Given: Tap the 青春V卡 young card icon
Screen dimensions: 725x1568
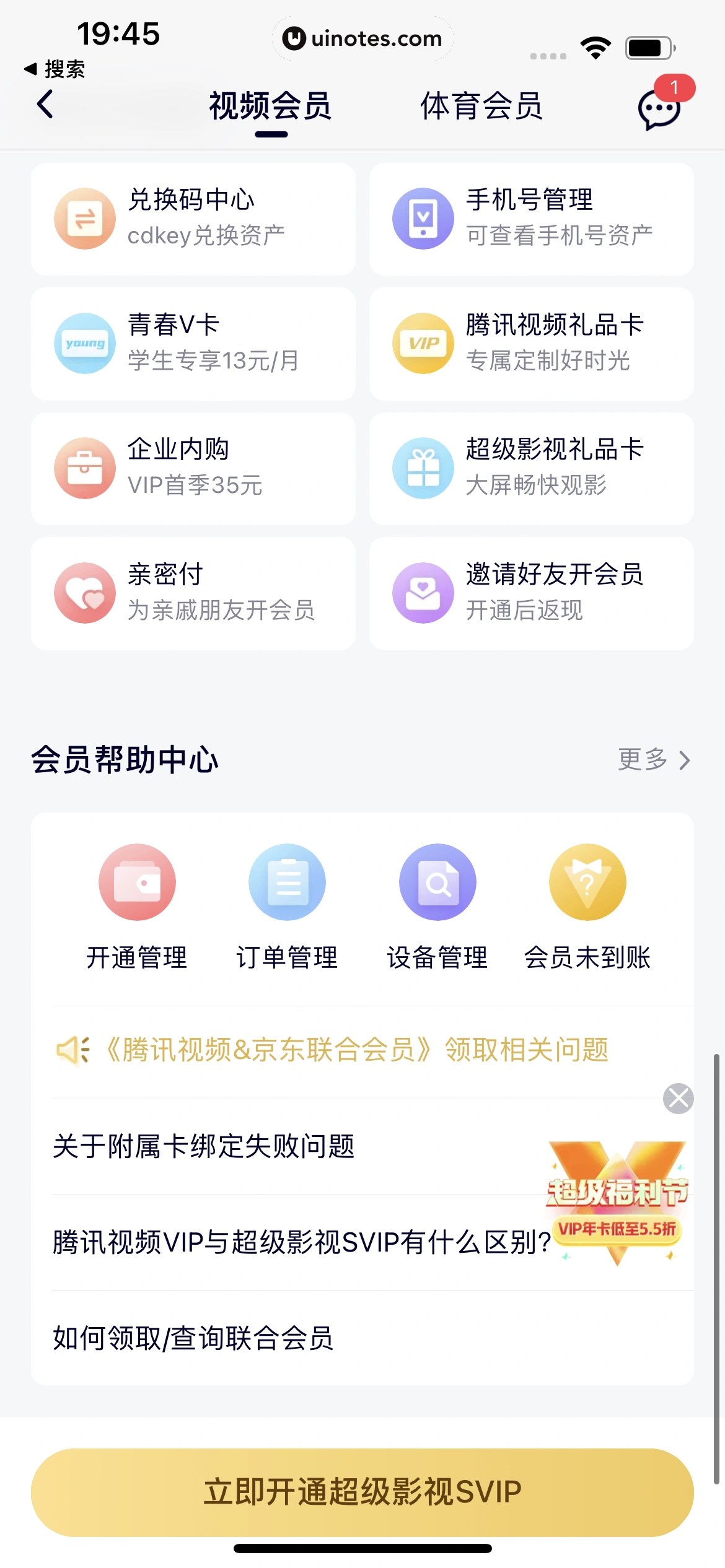Looking at the screenshot, I should tap(85, 342).
